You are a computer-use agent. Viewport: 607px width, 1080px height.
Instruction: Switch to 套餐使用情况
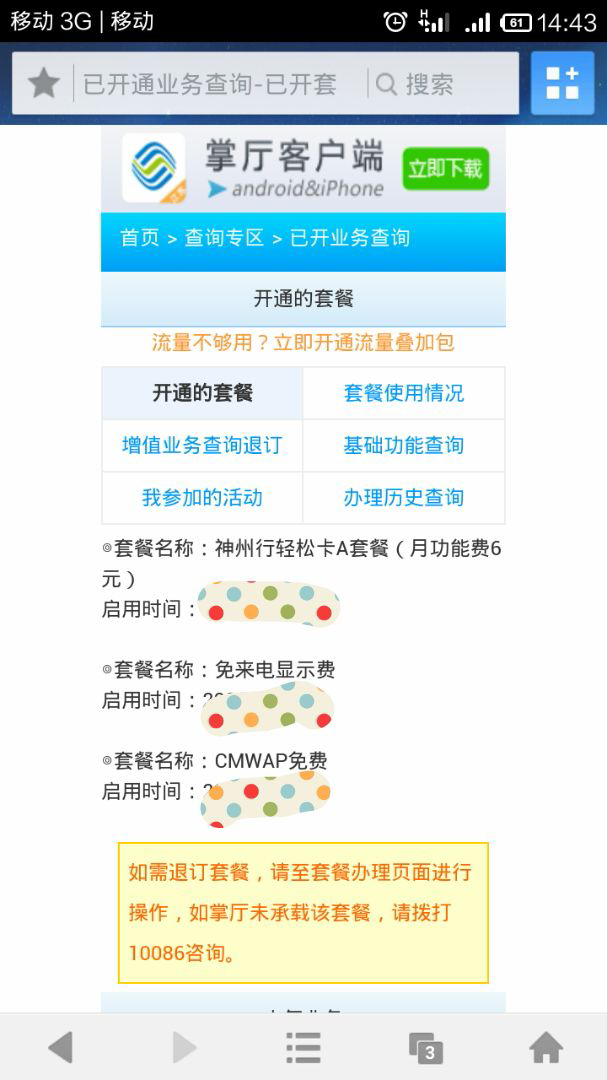[x=404, y=393]
